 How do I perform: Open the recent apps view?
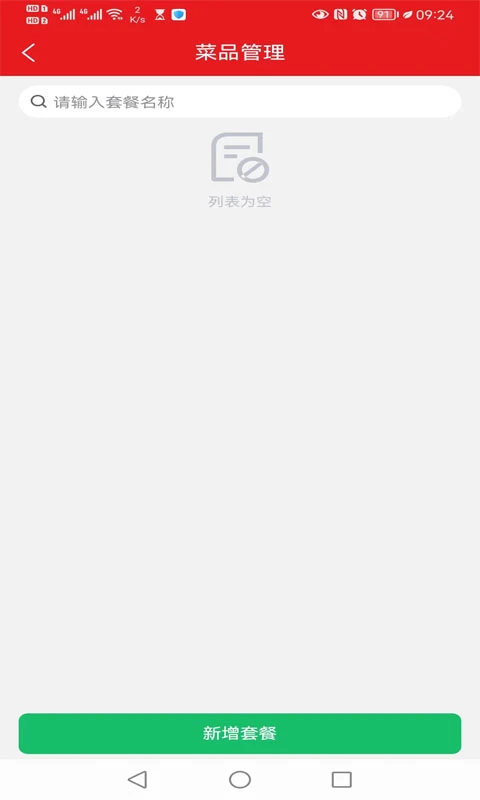pos(342,780)
